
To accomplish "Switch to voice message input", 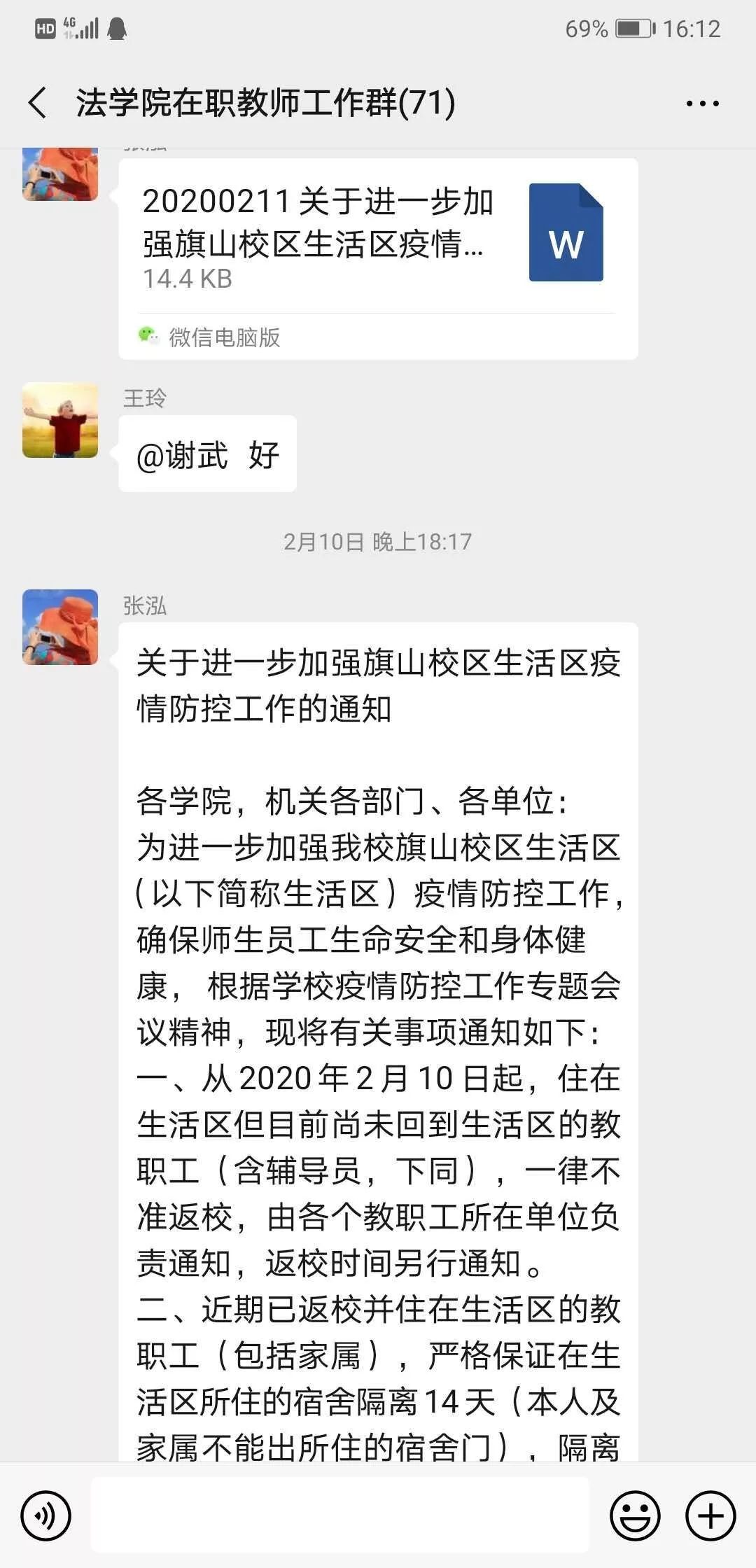I will [45, 1515].
